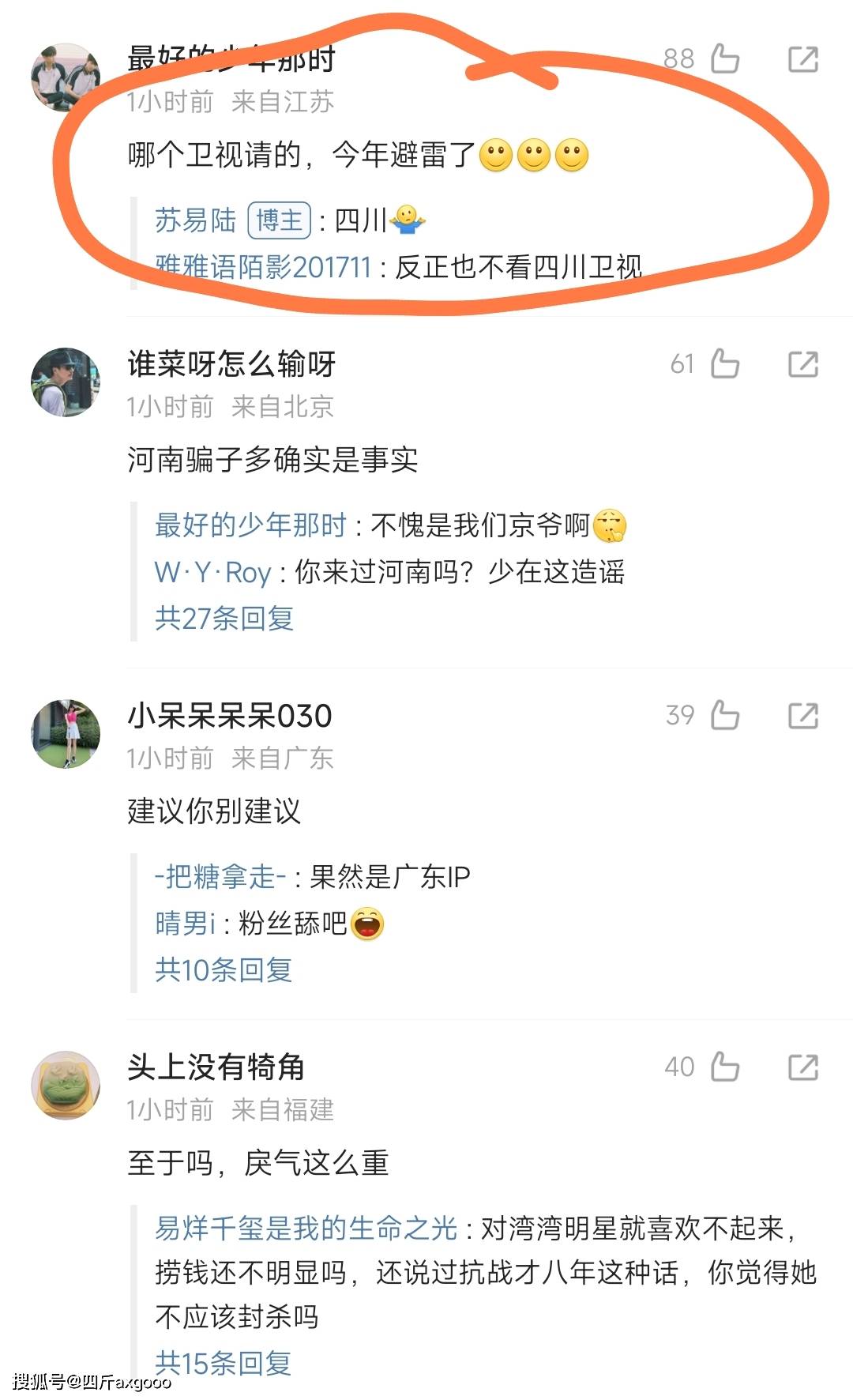Open 雅雅语陌影201711's profile
Image resolution: width=853 pixels, height=1400 pixels.
[x=263, y=267]
